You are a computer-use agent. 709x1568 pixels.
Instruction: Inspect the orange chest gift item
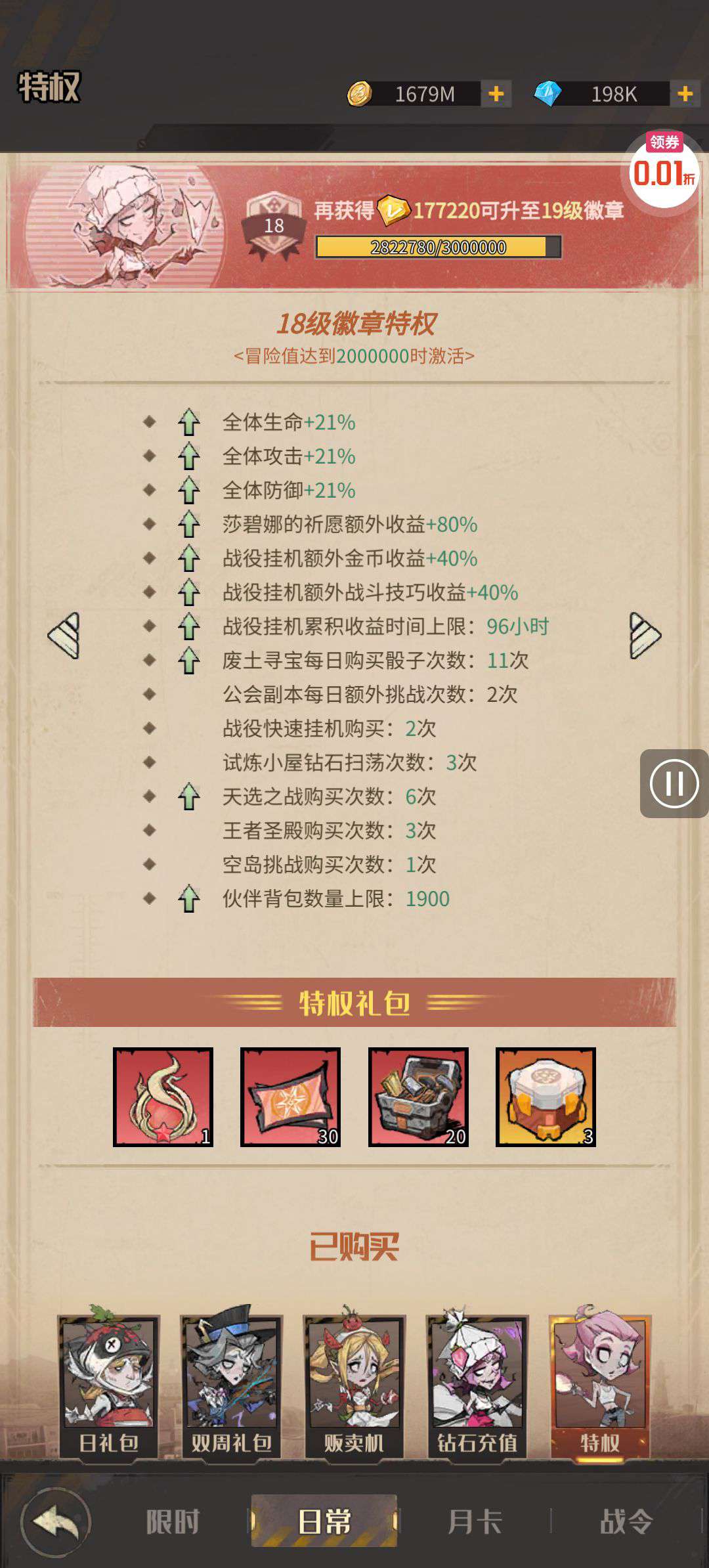(546, 1097)
